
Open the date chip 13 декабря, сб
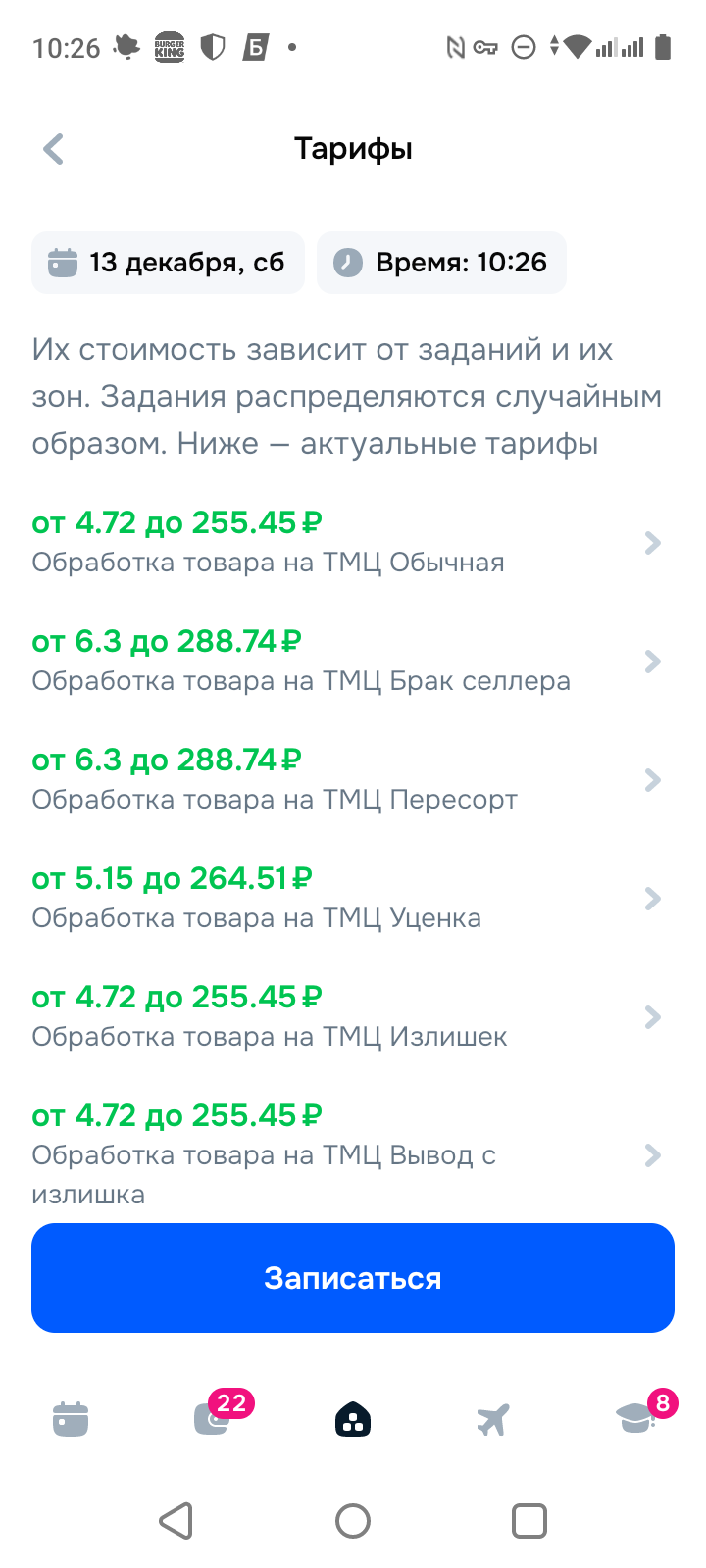click(168, 263)
